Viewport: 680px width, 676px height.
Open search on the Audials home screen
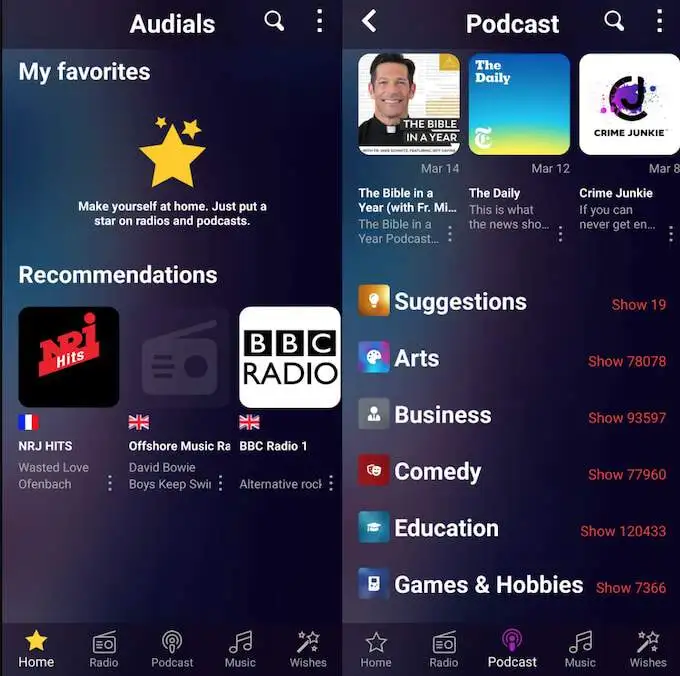pos(274,21)
